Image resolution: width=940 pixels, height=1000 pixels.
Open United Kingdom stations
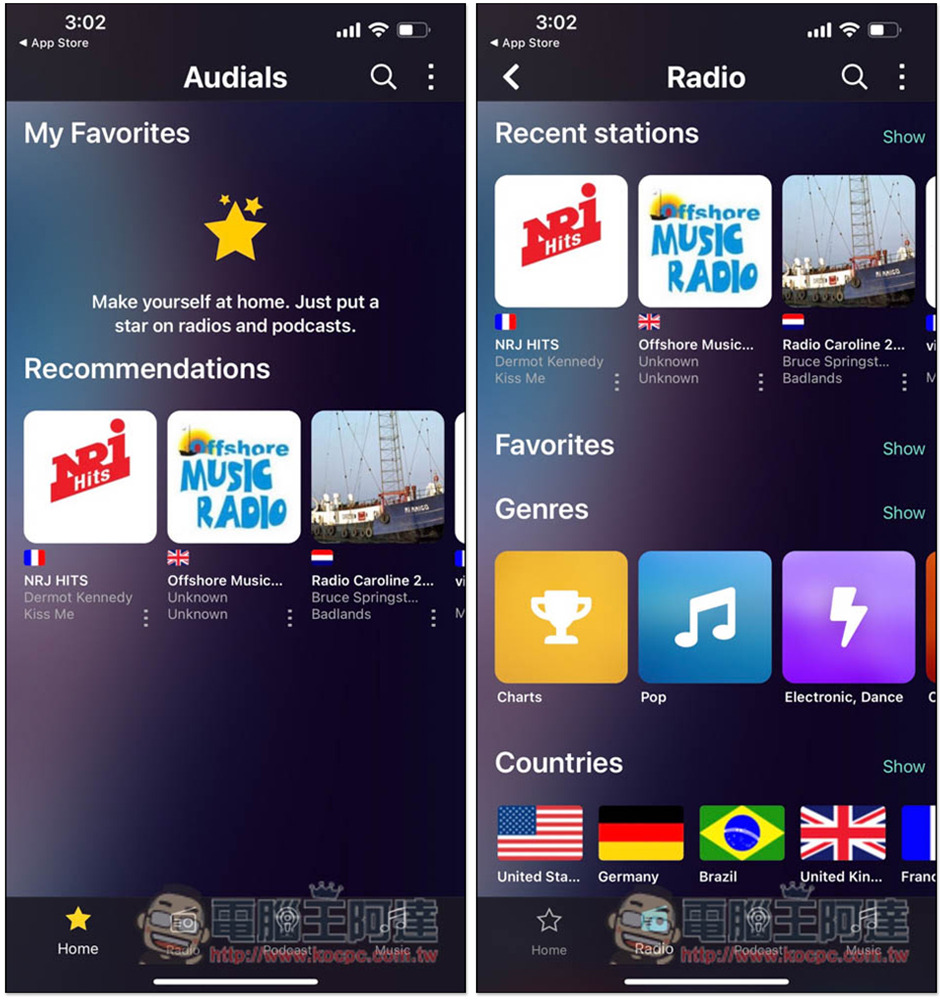[843, 834]
